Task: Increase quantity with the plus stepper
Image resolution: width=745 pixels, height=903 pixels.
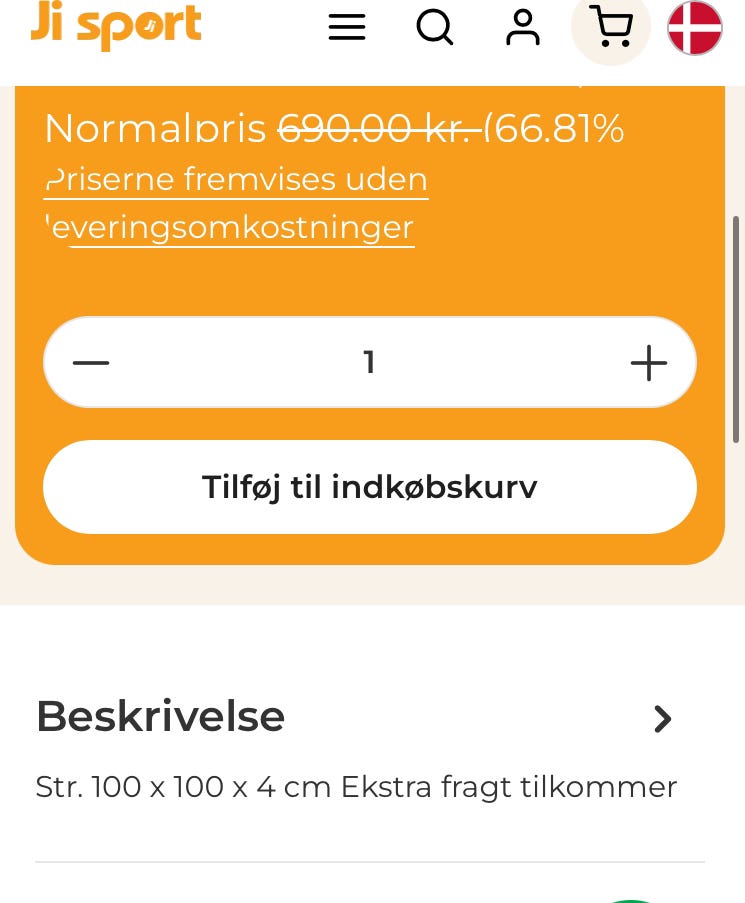Action: click(x=648, y=362)
